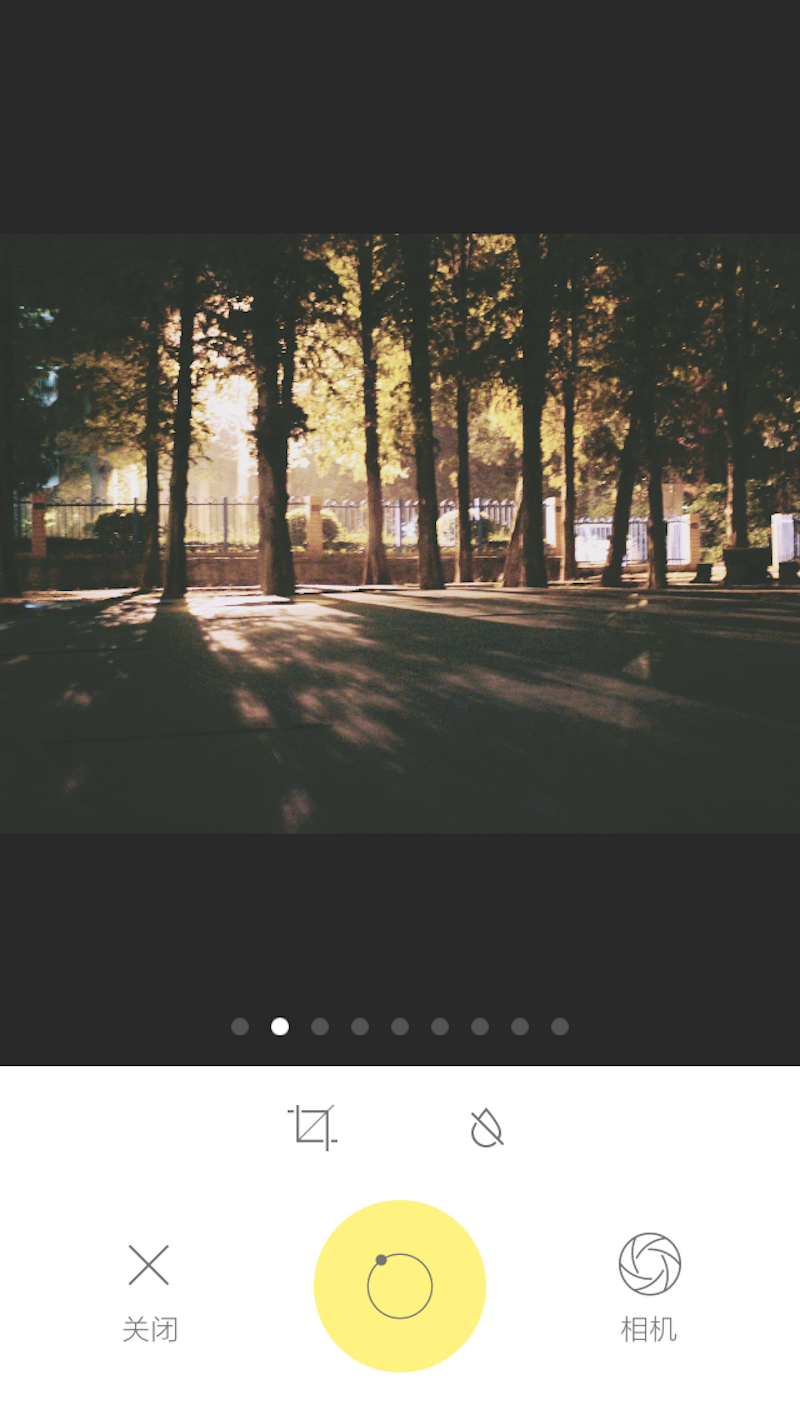This screenshot has width=800, height=1420.
Task: Tap the water drop off icon
Action: tap(487, 1128)
